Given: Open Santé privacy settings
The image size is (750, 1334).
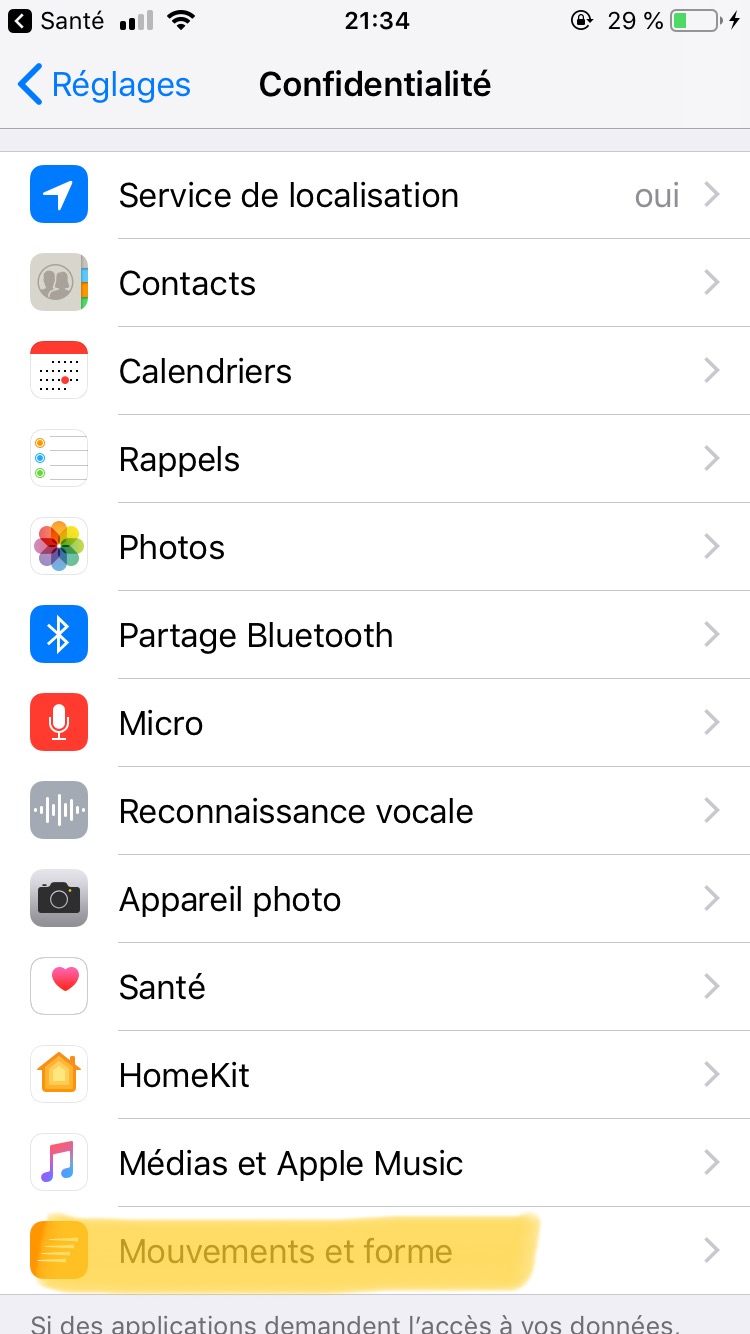Looking at the screenshot, I should [x=162, y=988].
